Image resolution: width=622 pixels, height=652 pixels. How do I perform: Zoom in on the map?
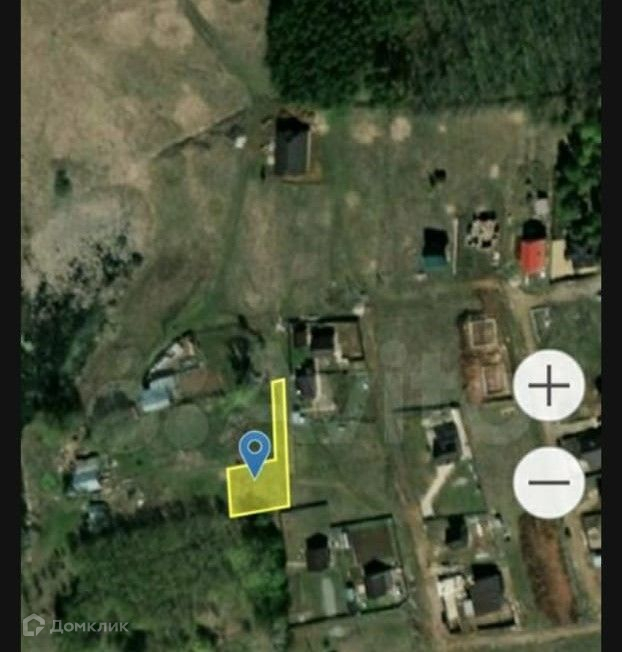549,386
